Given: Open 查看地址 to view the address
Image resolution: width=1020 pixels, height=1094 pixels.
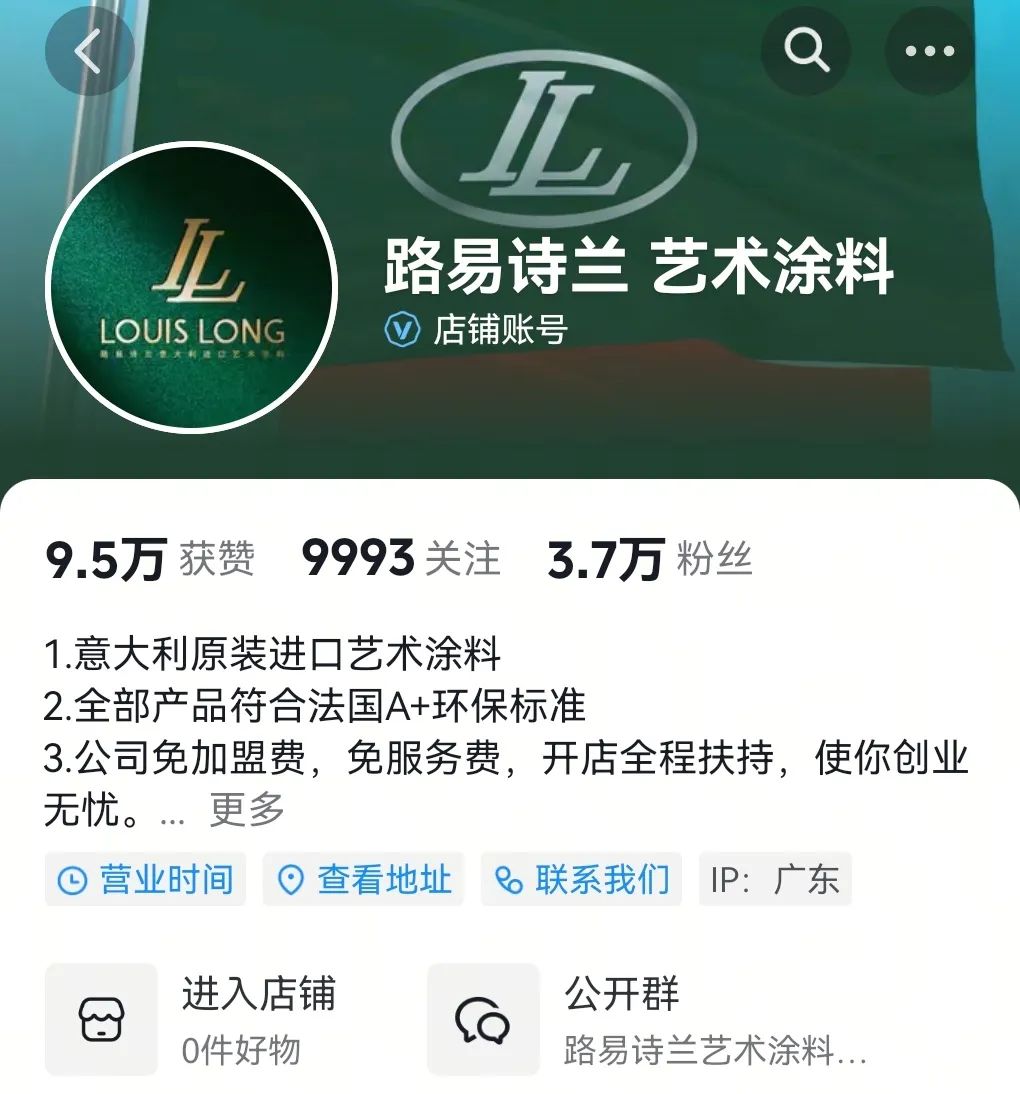Looking at the screenshot, I should pos(364,879).
